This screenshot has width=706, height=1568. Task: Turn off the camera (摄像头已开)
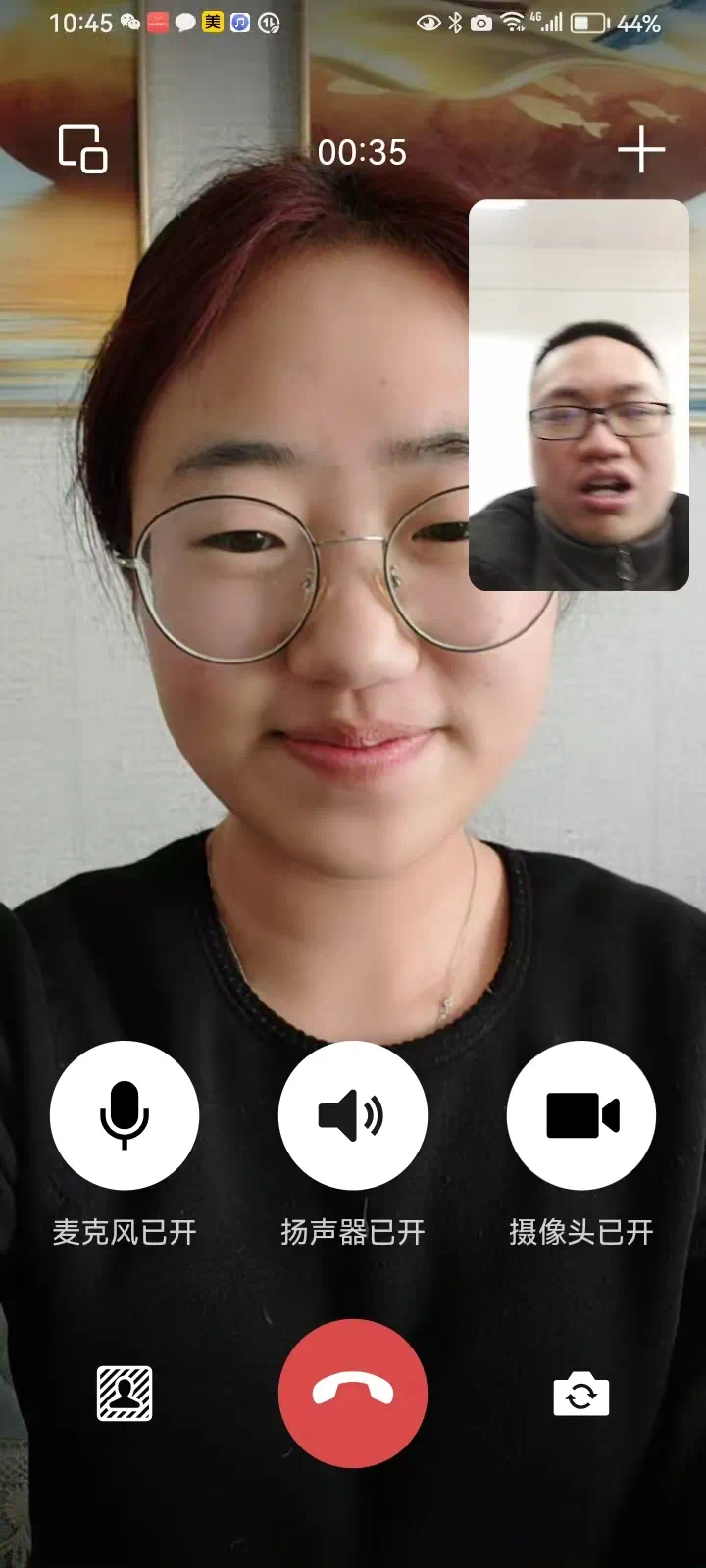(x=581, y=1115)
